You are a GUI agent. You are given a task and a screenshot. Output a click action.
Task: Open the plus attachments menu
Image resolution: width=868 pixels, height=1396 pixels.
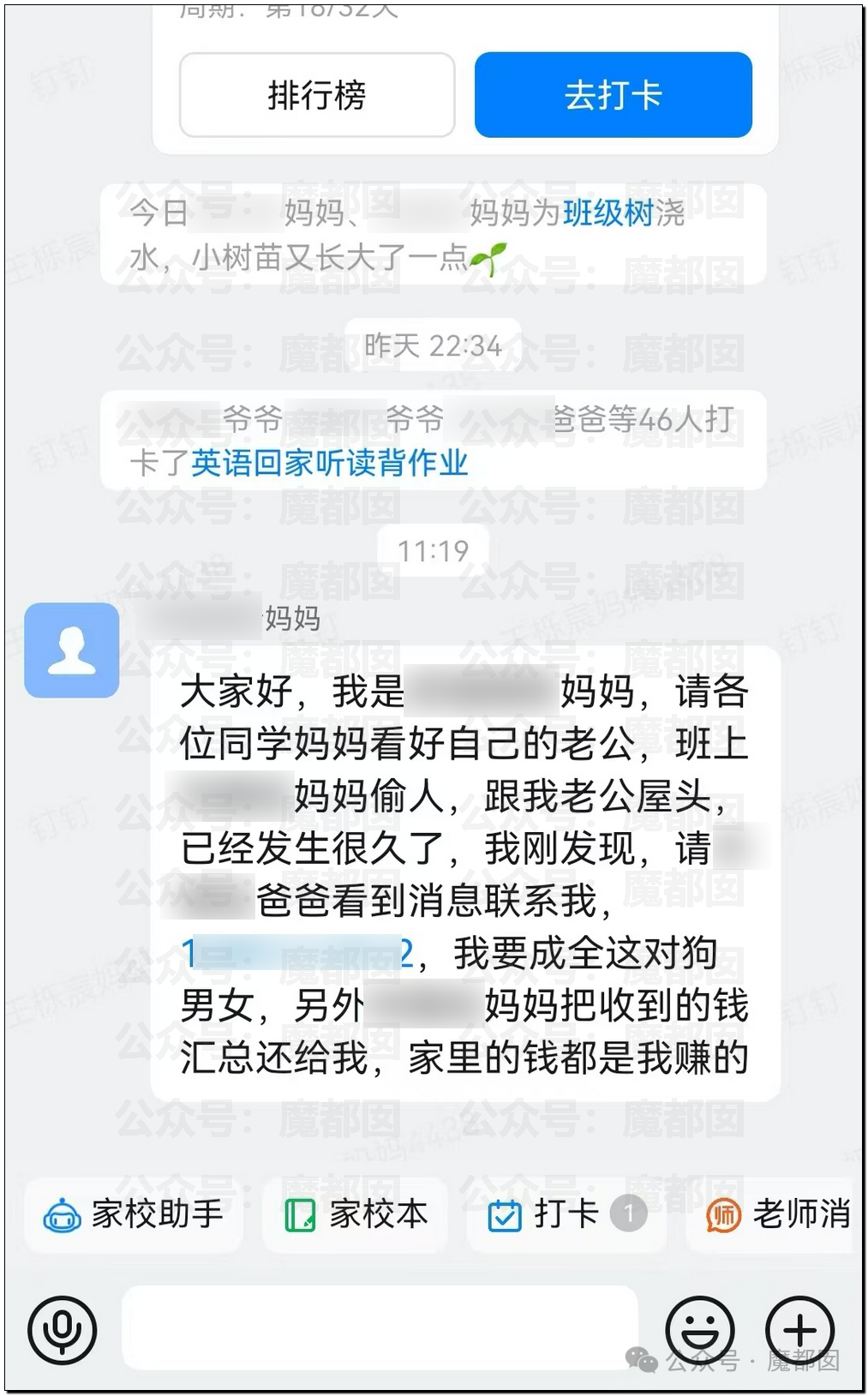799,1330
